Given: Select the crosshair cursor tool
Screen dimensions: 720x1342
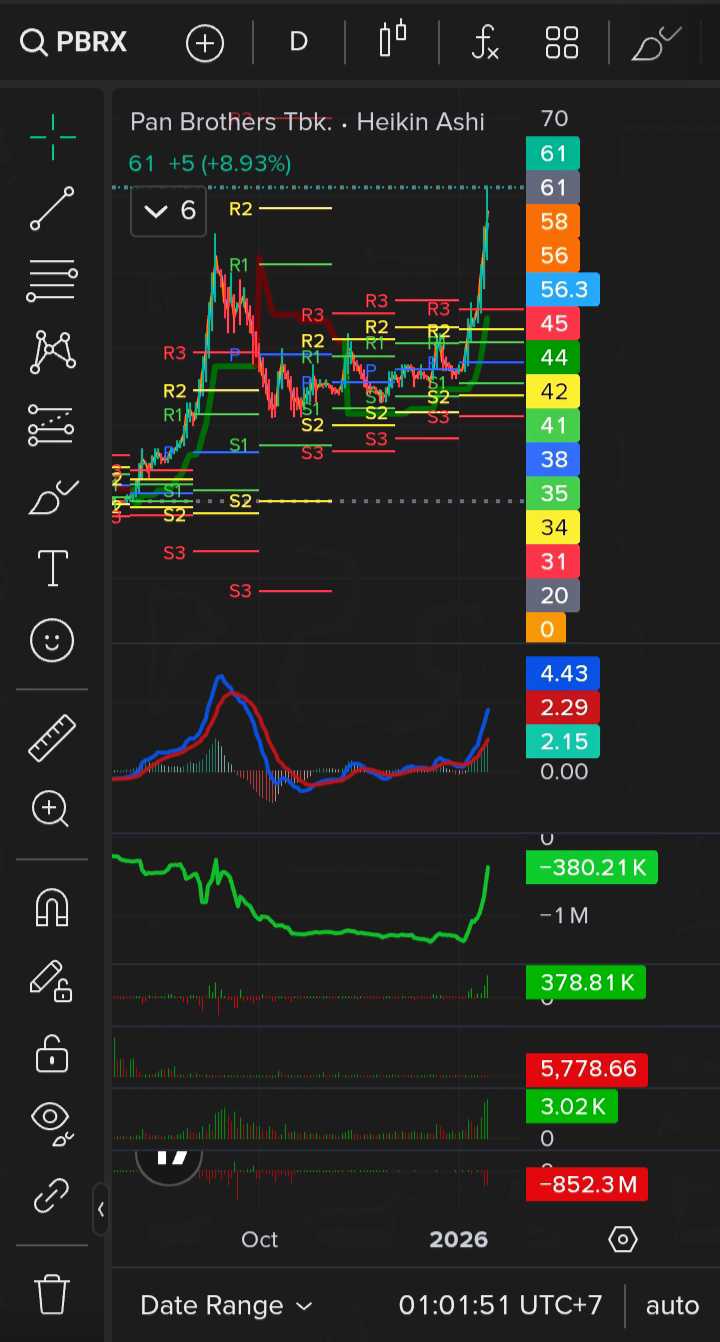Looking at the screenshot, I should (x=52, y=138).
